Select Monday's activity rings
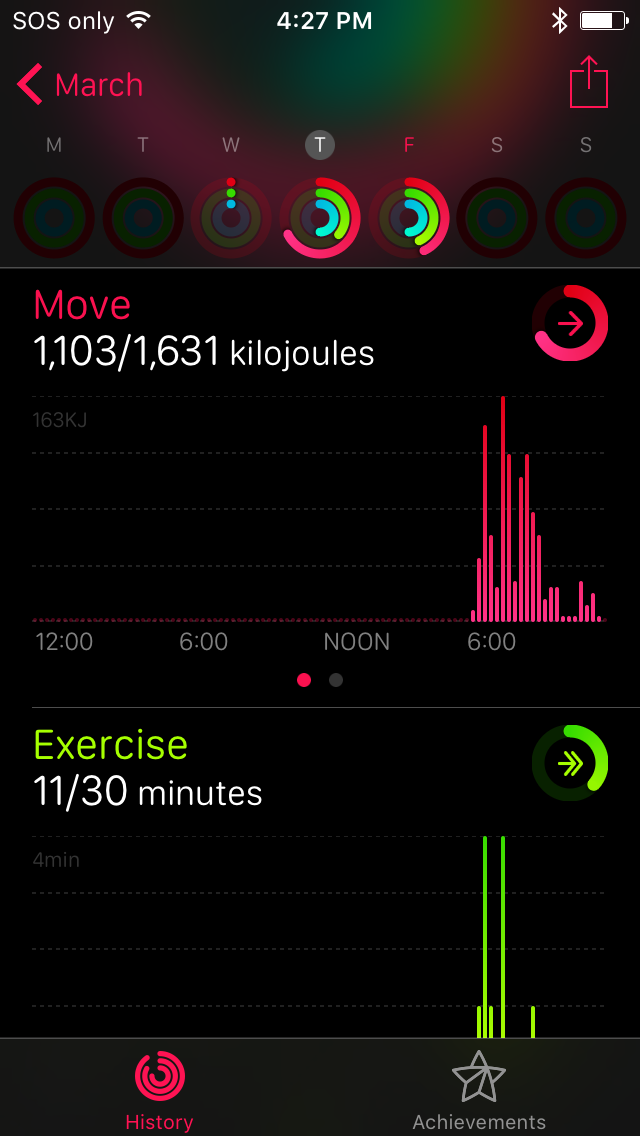640x1136 pixels. point(54,217)
